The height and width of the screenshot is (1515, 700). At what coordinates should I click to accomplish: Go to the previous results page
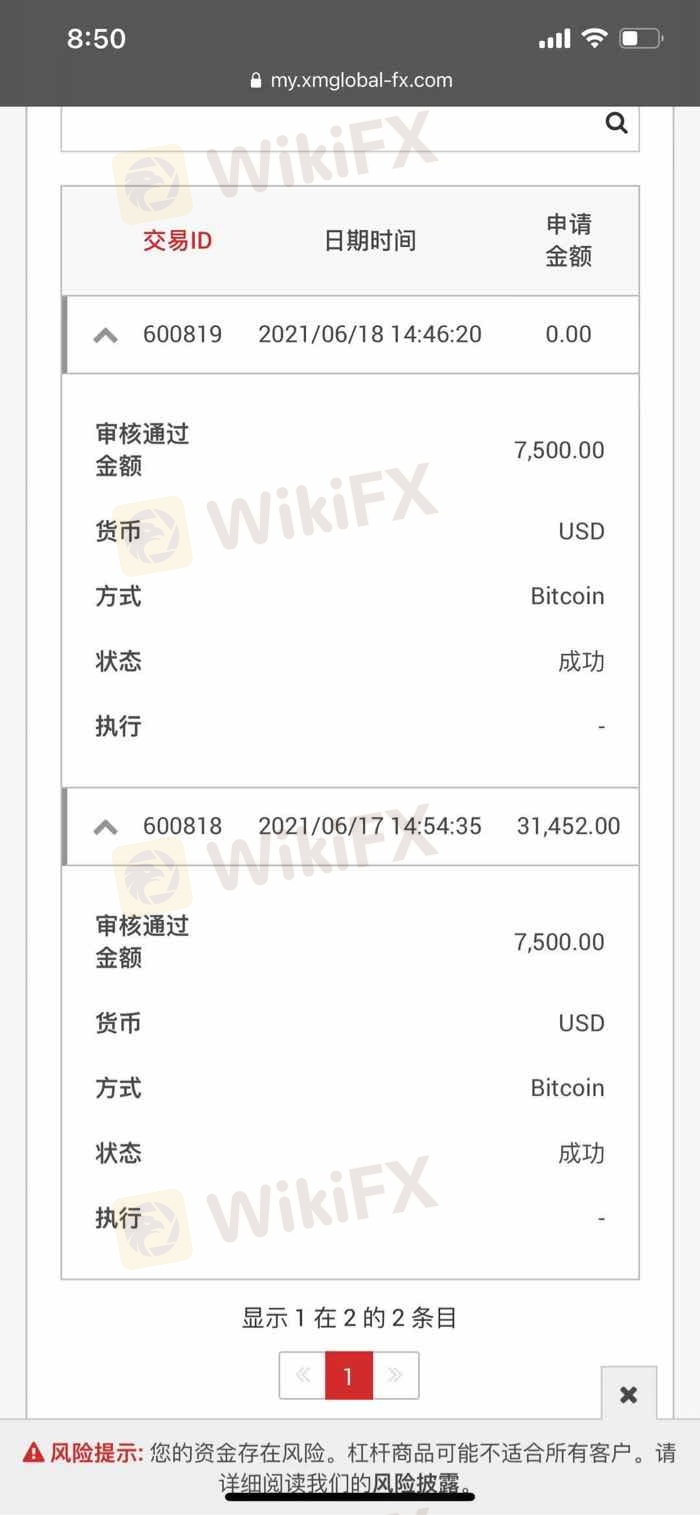[x=302, y=1376]
